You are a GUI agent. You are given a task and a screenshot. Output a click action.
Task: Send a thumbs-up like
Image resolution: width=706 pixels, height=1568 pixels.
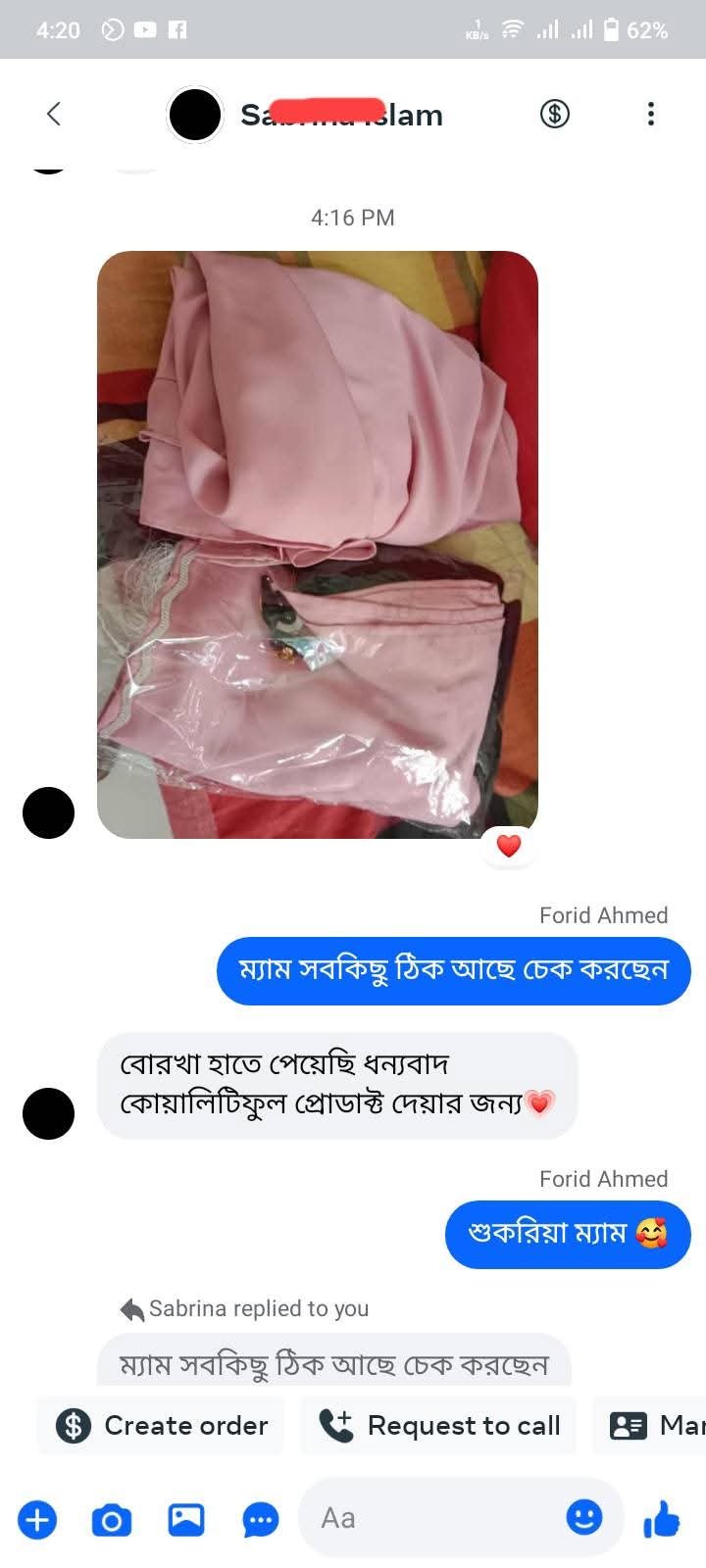[x=662, y=1520]
